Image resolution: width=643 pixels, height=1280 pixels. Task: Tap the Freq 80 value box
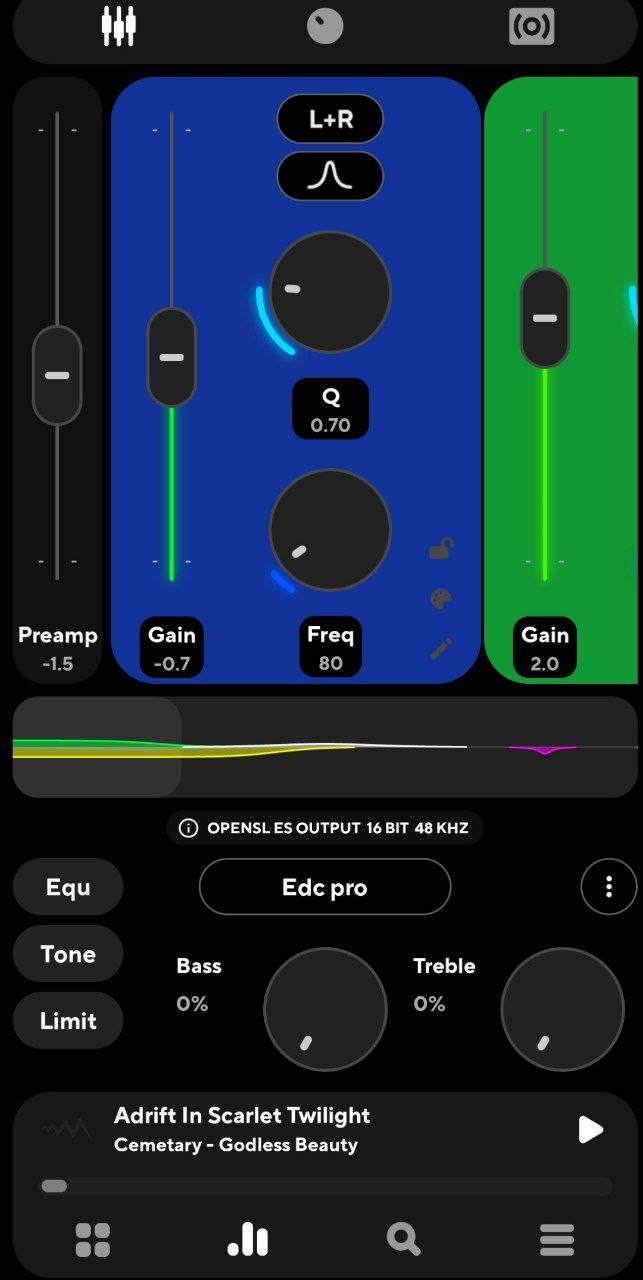point(330,647)
